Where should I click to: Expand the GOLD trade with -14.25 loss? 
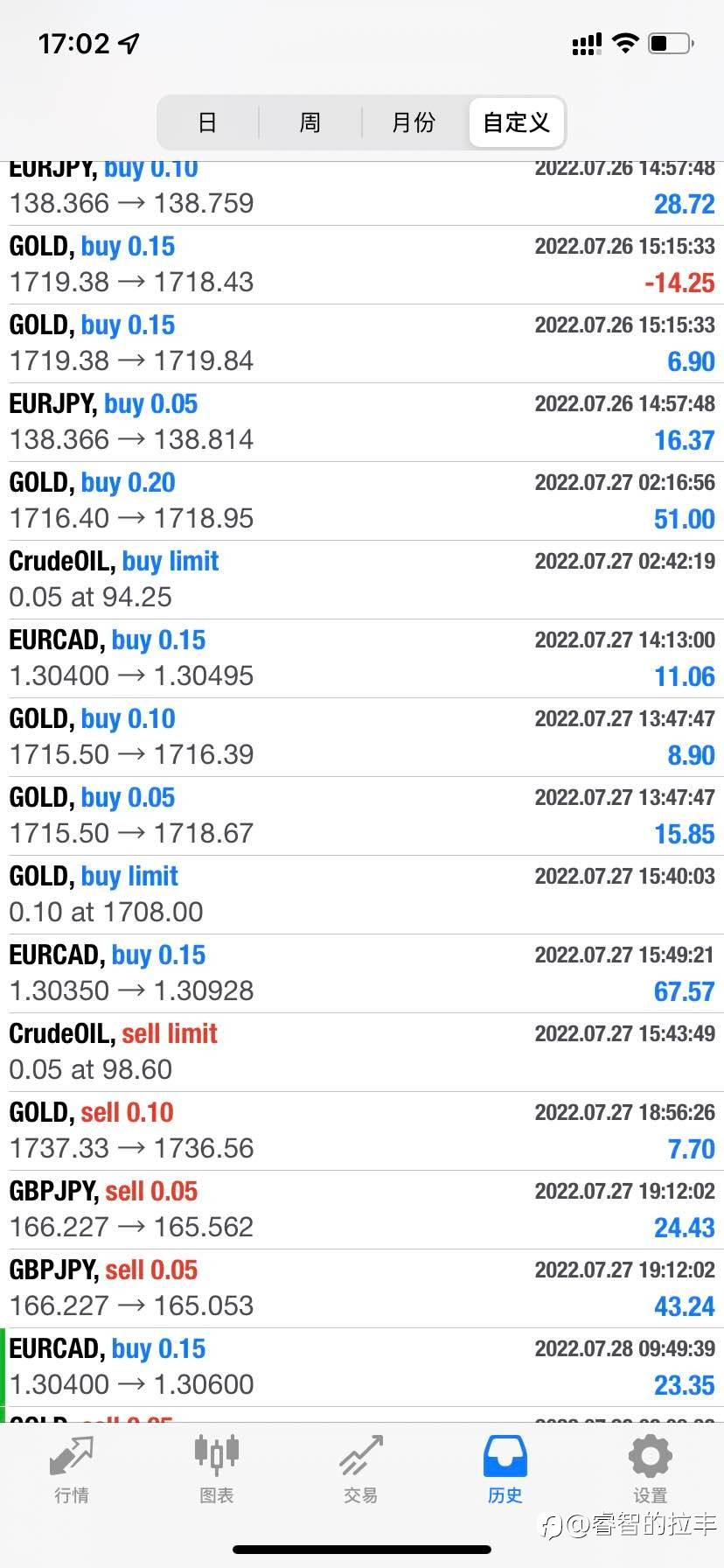coord(362,265)
